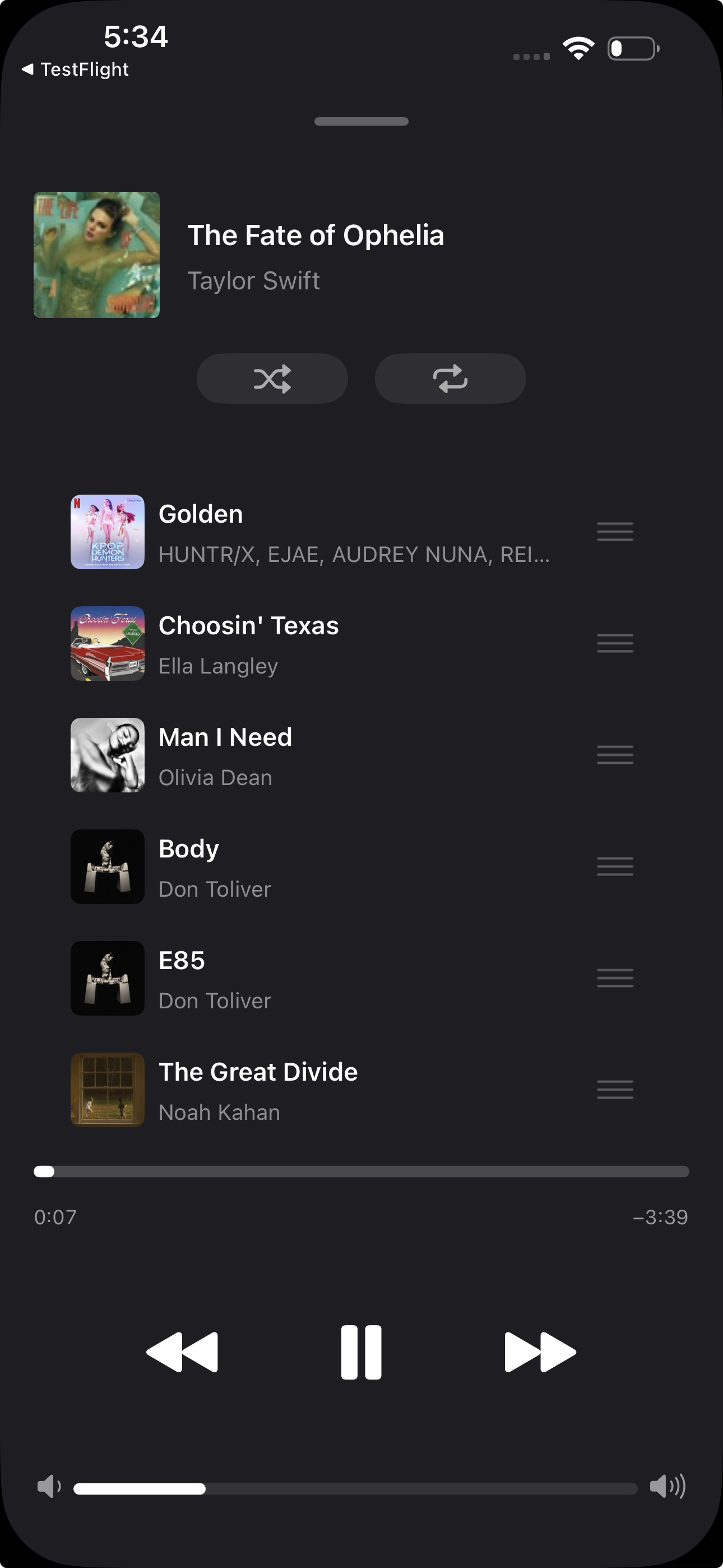The image size is (723, 1568).
Task: Open The Fate of Ophelia album artwork
Action: [x=97, y=254]
